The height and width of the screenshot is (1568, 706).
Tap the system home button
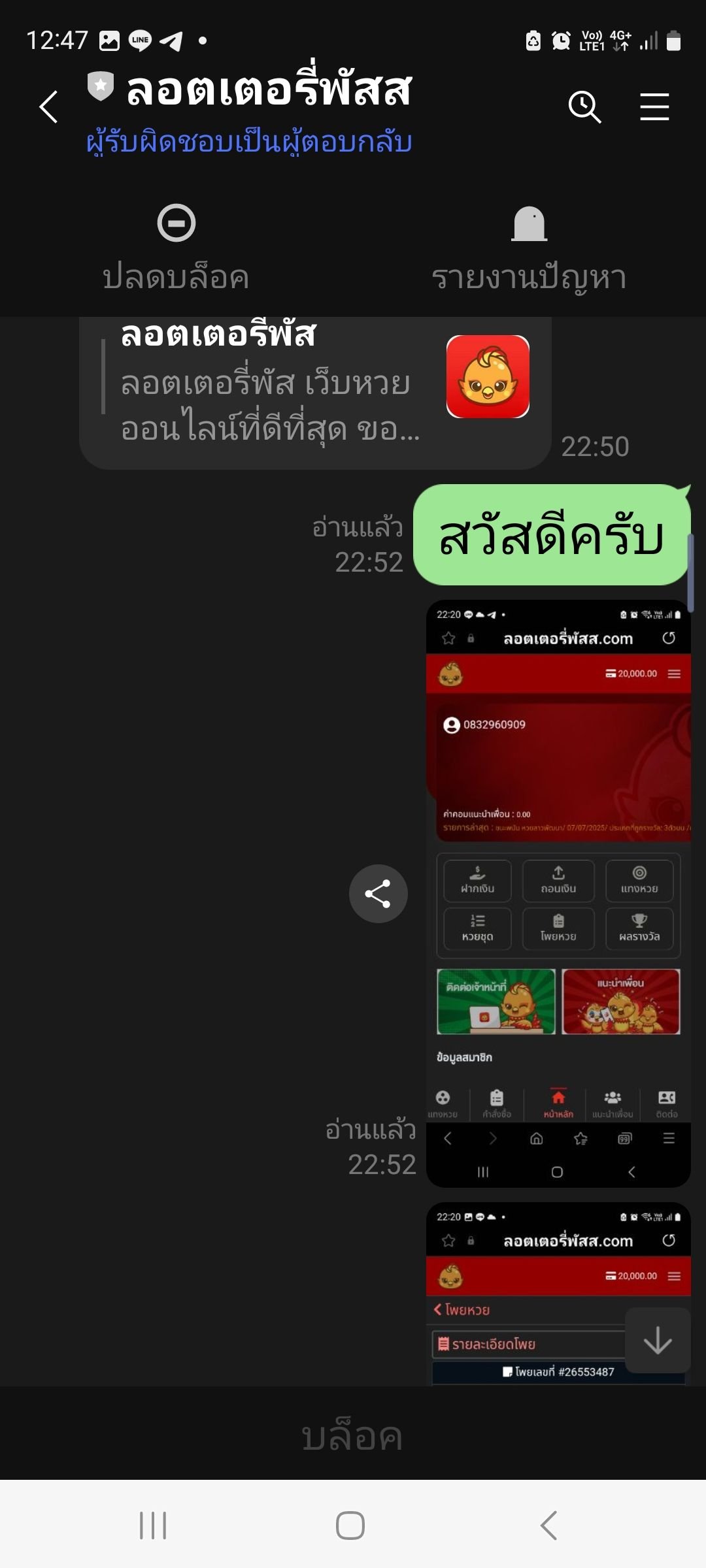coord(350,1526)
